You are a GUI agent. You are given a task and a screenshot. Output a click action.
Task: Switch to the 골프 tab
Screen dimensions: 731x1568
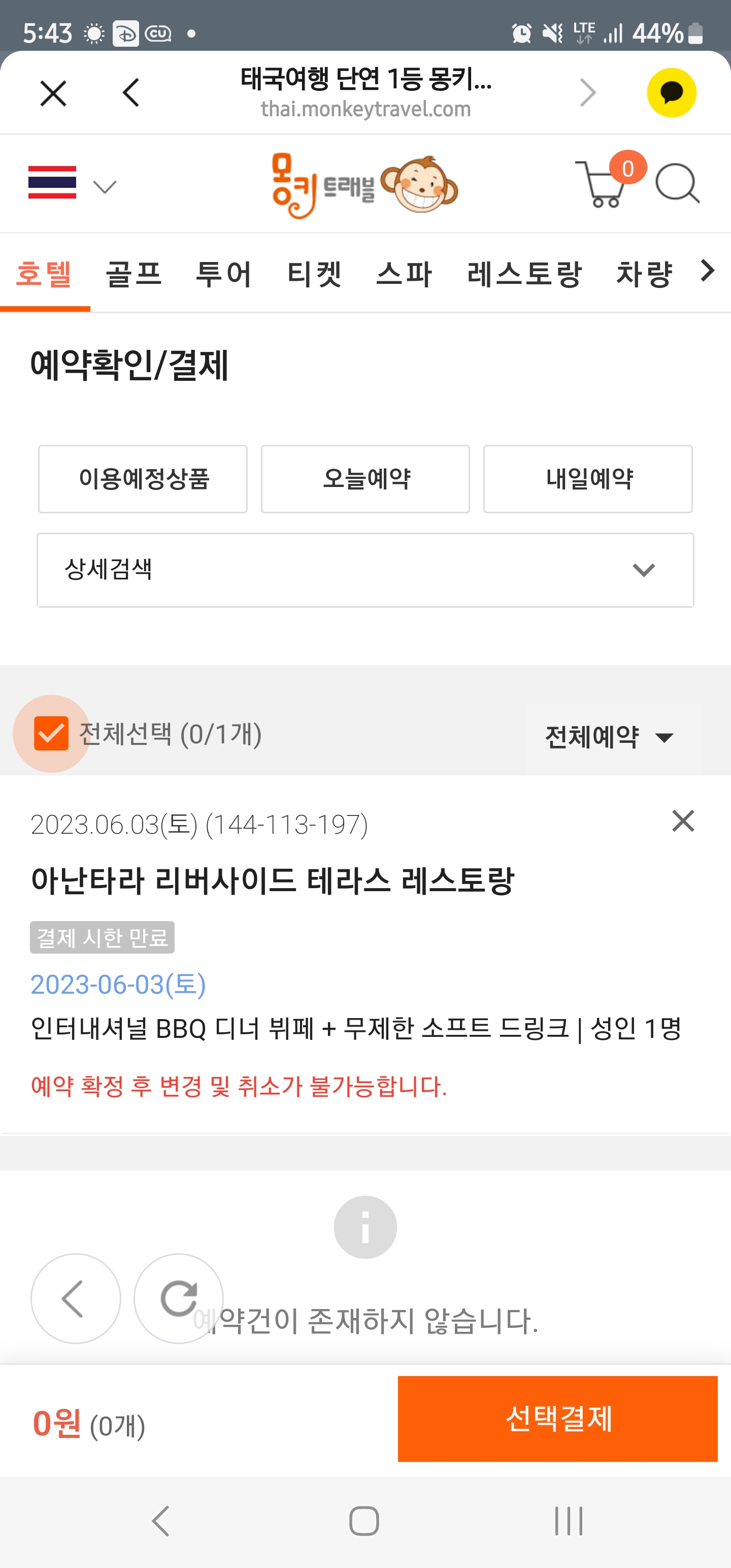click(134, 273)
